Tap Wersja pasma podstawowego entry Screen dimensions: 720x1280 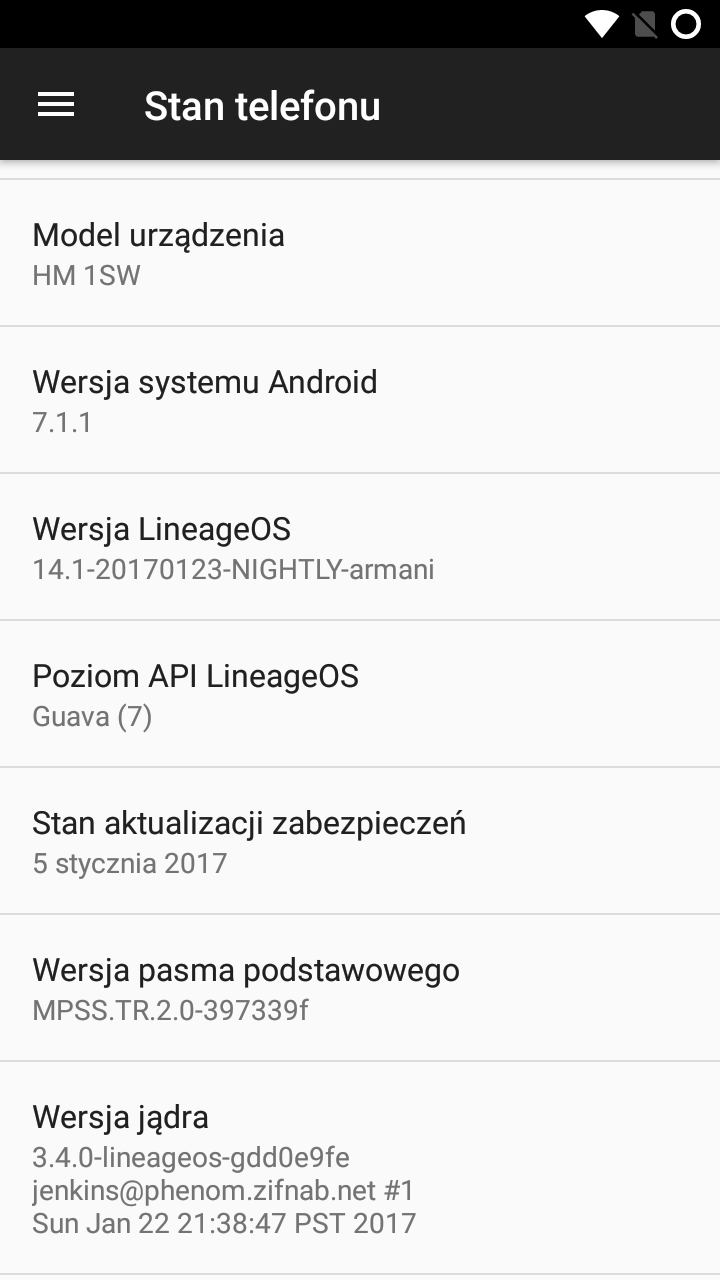(x=246, y=970)
